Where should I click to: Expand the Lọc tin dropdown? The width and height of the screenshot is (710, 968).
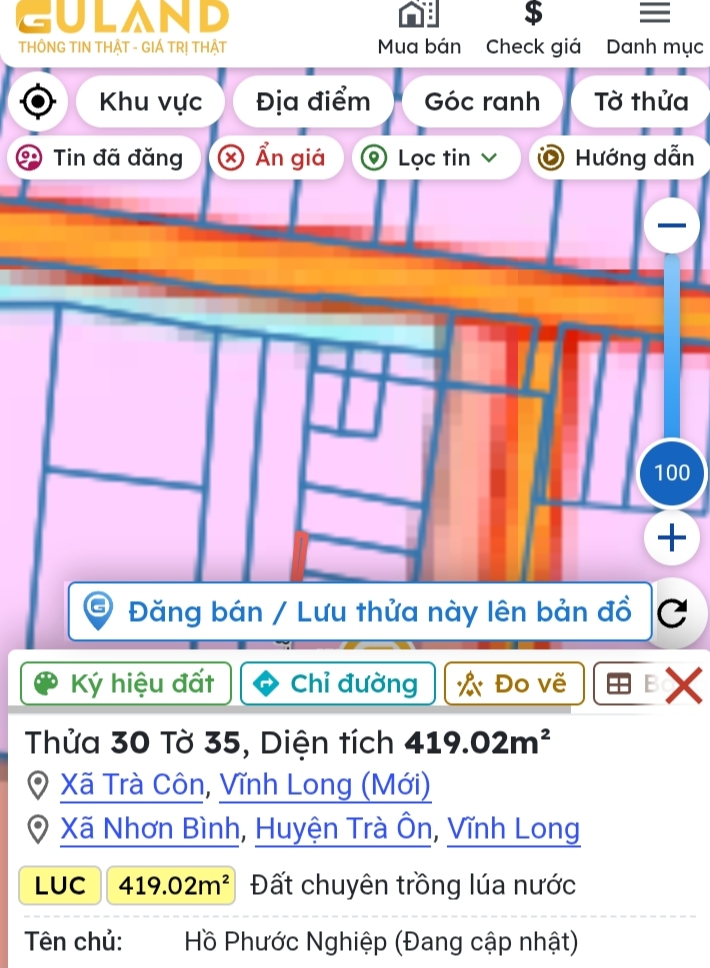click(x=436, y=158)
